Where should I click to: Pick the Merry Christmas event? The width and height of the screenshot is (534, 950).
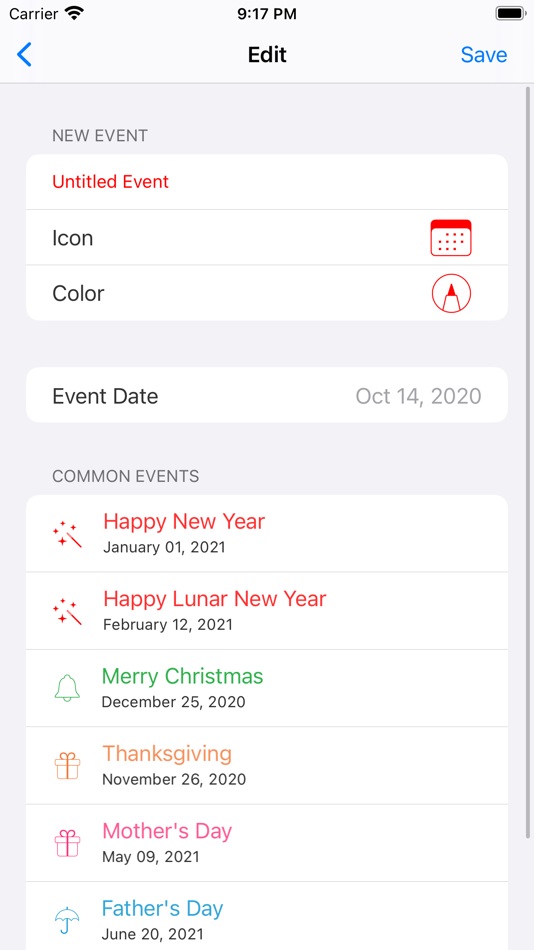pyautogui.click(x=267, y=688)
